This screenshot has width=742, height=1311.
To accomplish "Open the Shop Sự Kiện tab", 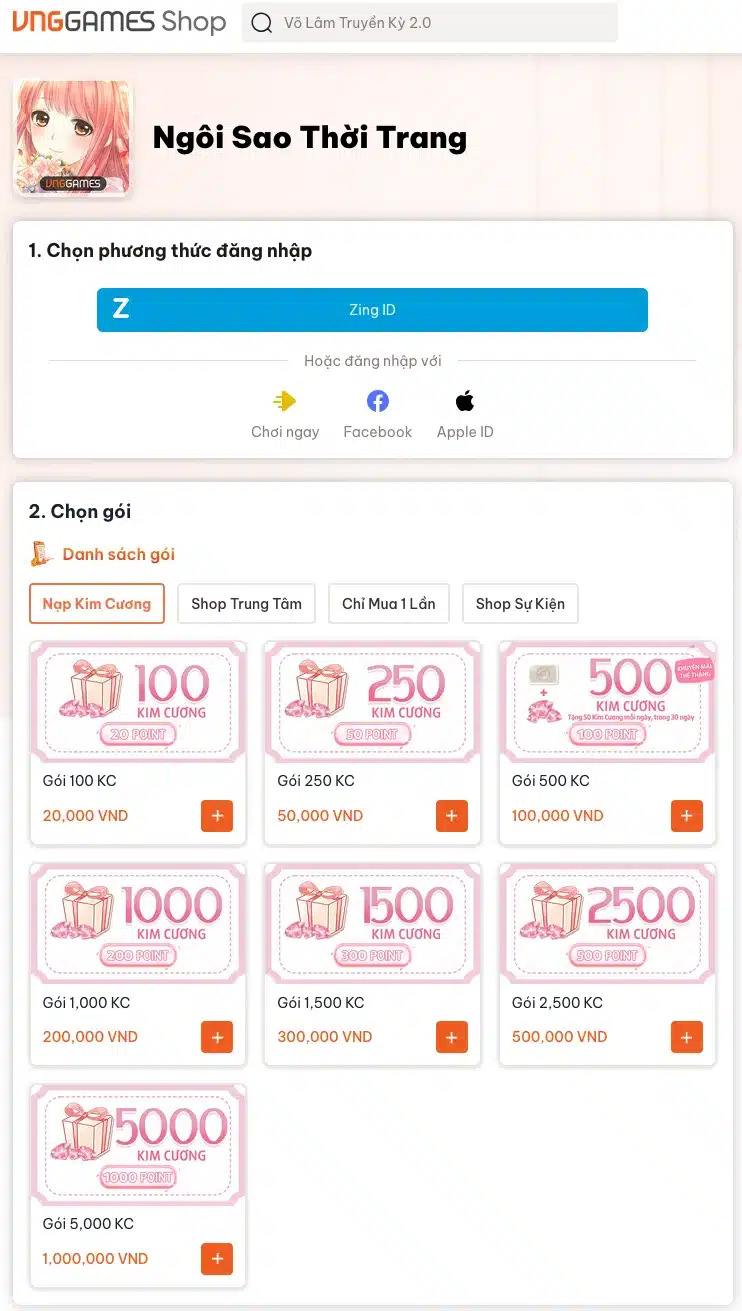I will click(x=520, y=603).
